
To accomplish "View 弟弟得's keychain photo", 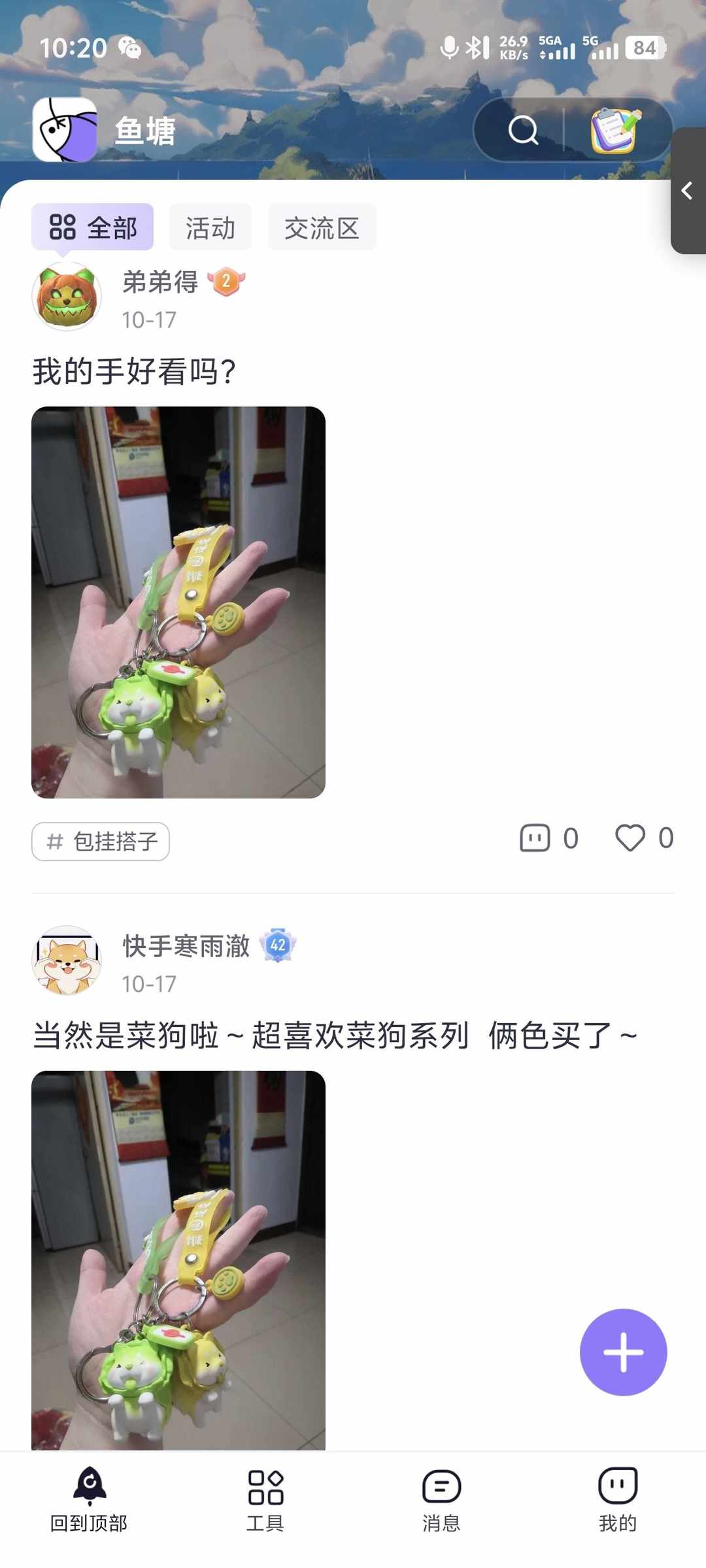I will tap(178, 602).
